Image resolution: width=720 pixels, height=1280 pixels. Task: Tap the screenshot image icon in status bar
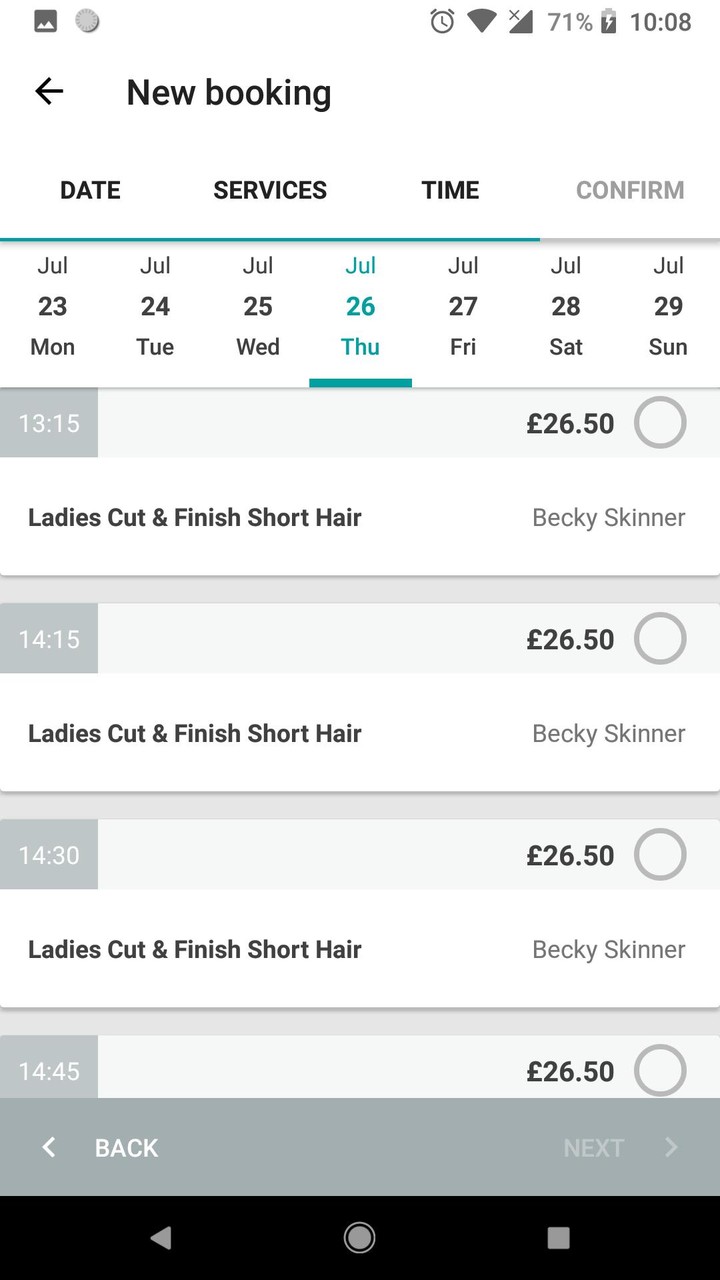tap(45, 20)
